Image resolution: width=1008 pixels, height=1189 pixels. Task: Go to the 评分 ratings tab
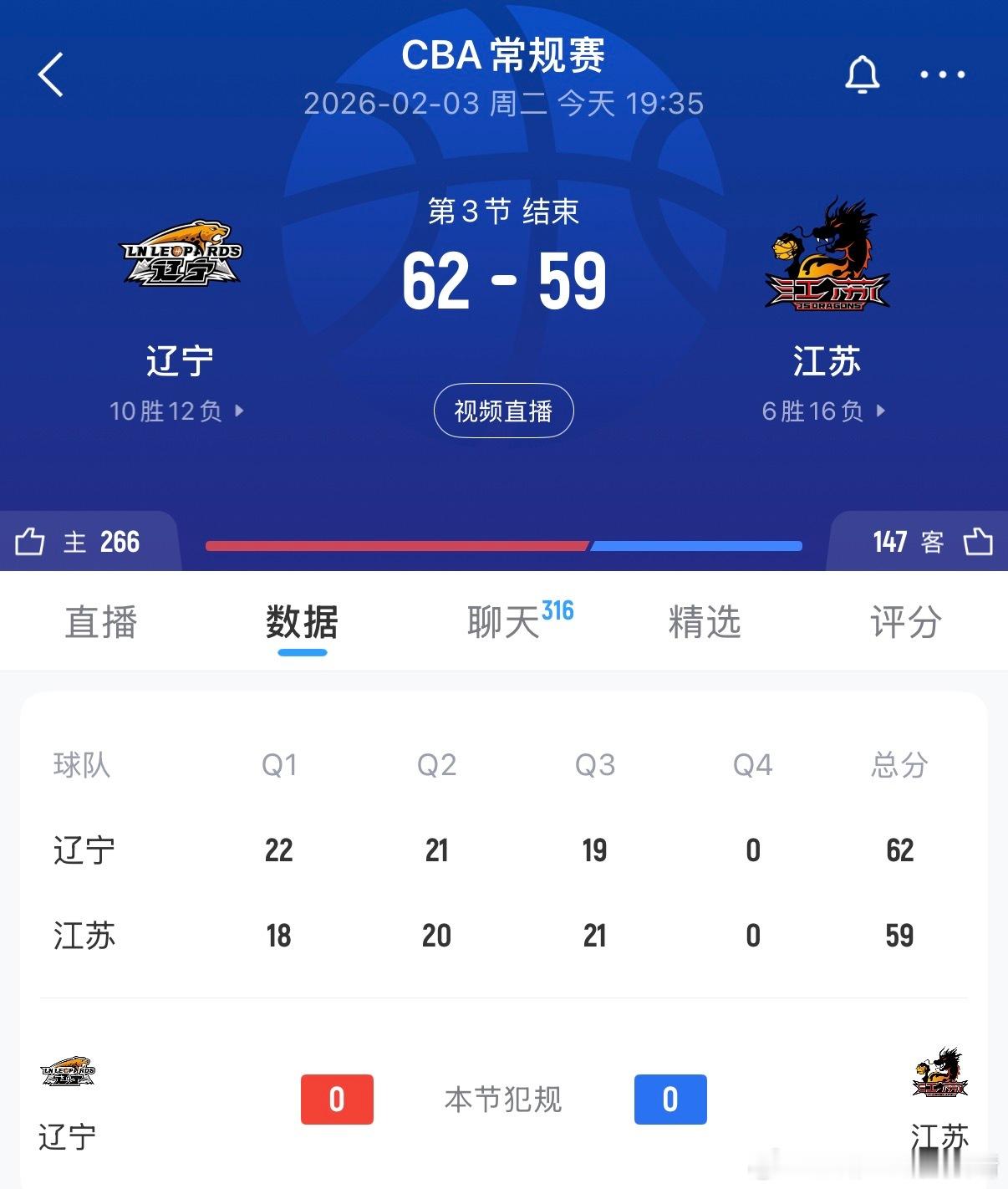click(x=905, y=622)
